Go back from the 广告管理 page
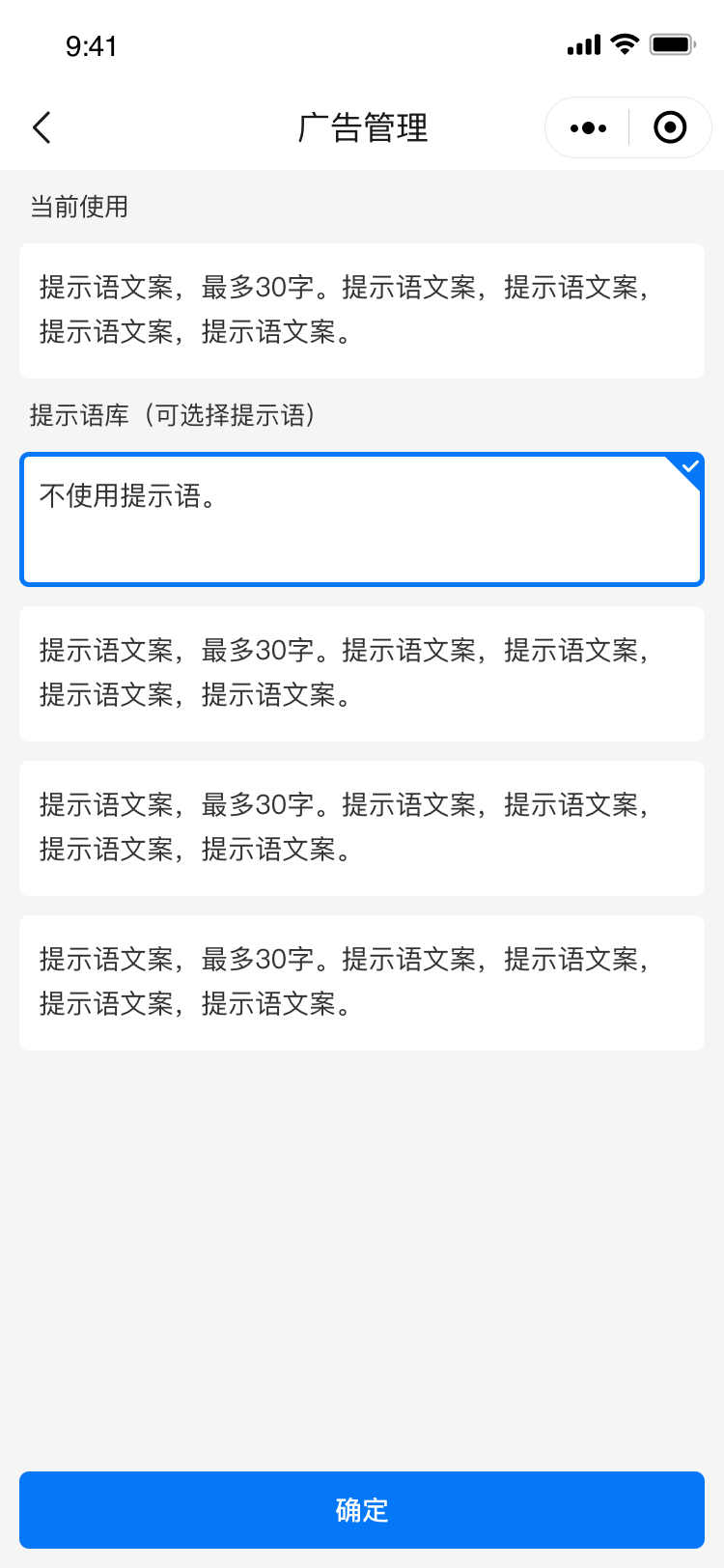Image resolution: width=724 pixels, height=1568 pixels. (42, 127)
